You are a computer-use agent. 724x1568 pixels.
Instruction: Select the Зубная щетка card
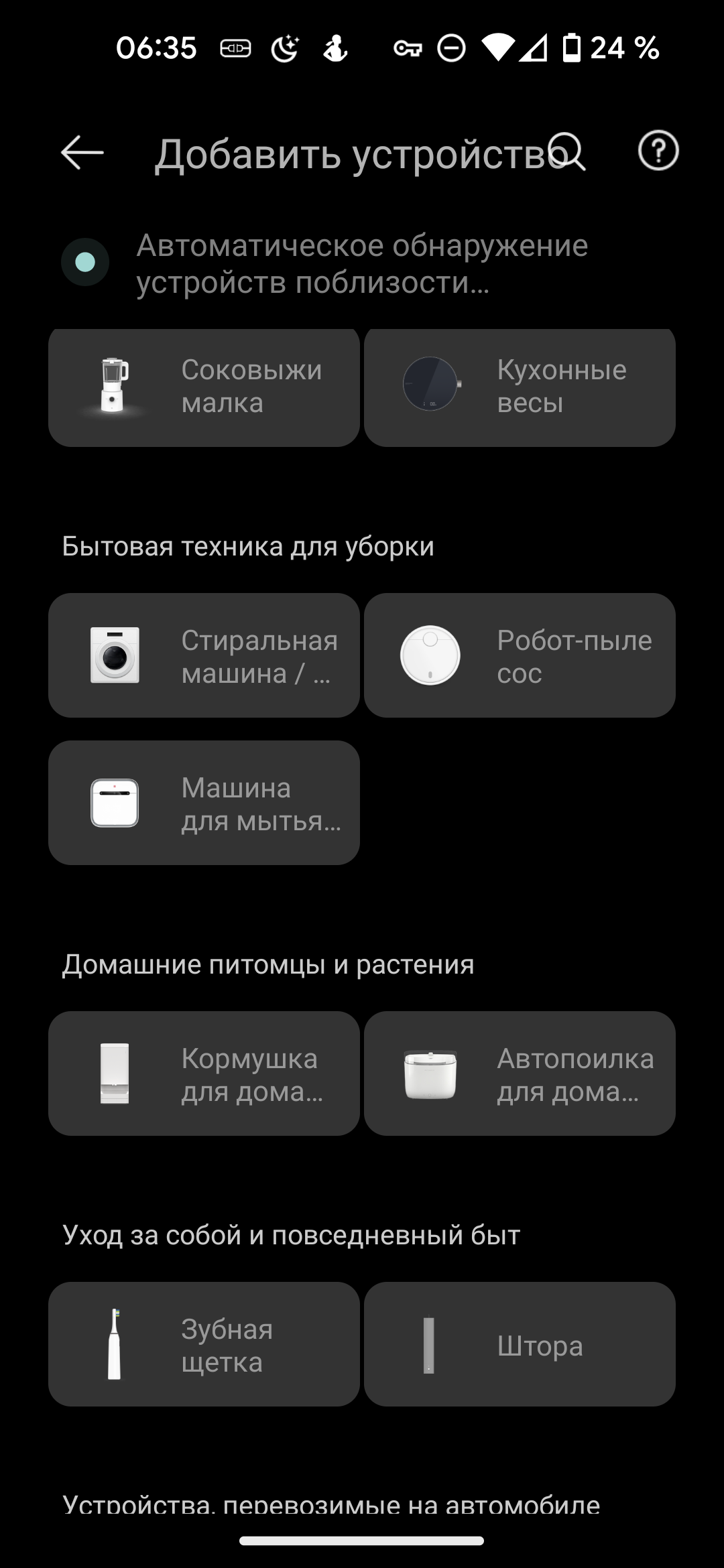pyautogui.click(x=204, y=1344)
